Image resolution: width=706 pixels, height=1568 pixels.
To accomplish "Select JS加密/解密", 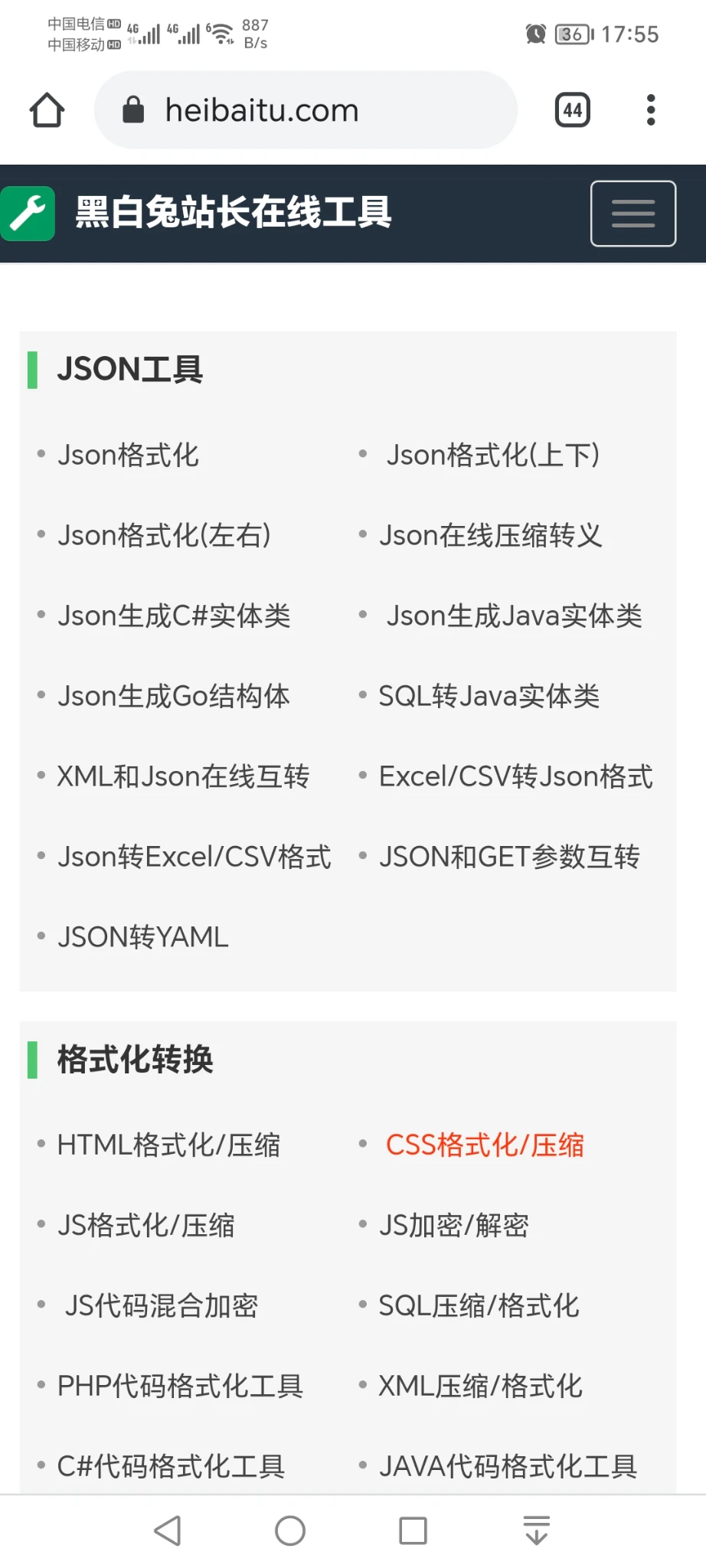I will (x=453, y=1226).
